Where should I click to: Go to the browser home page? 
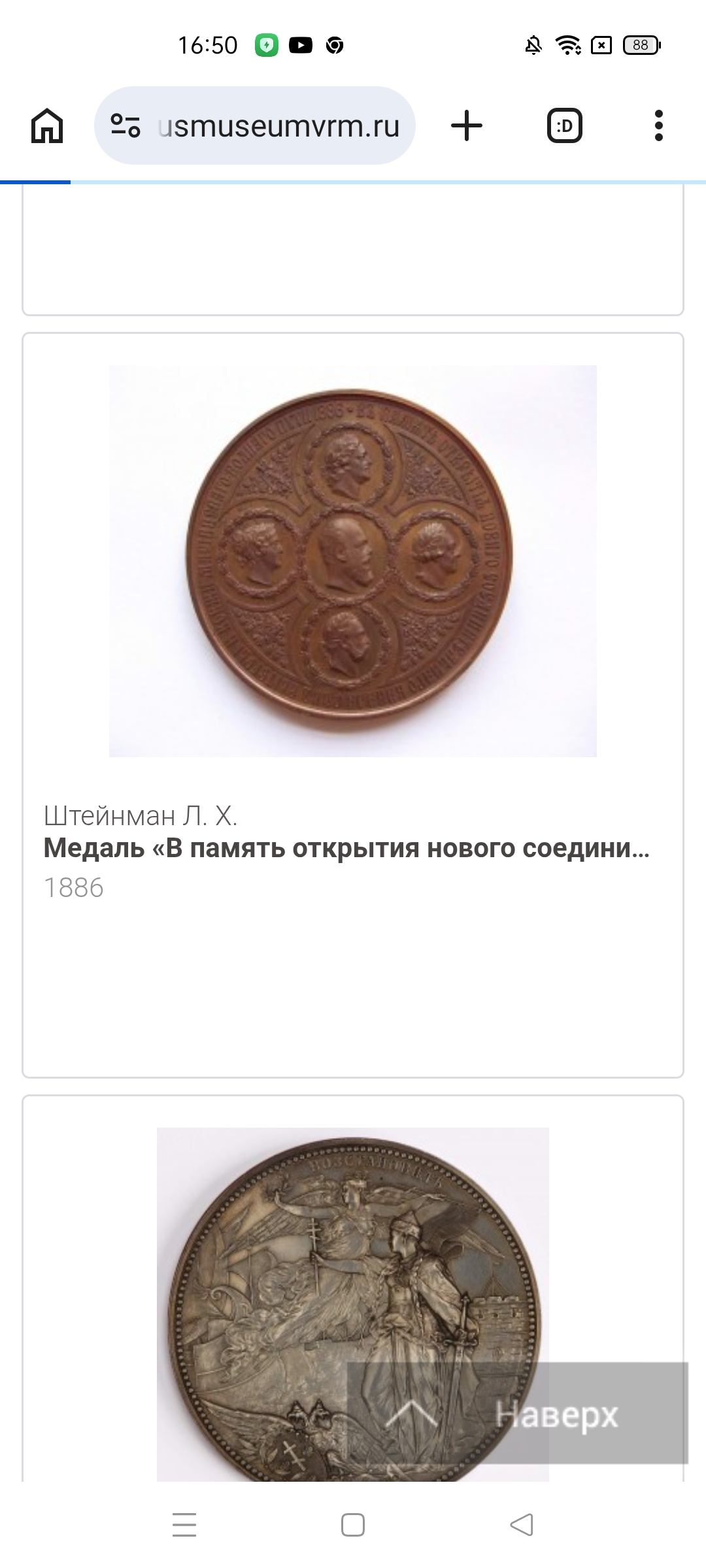pyautogui.click(x=47, y=125)
